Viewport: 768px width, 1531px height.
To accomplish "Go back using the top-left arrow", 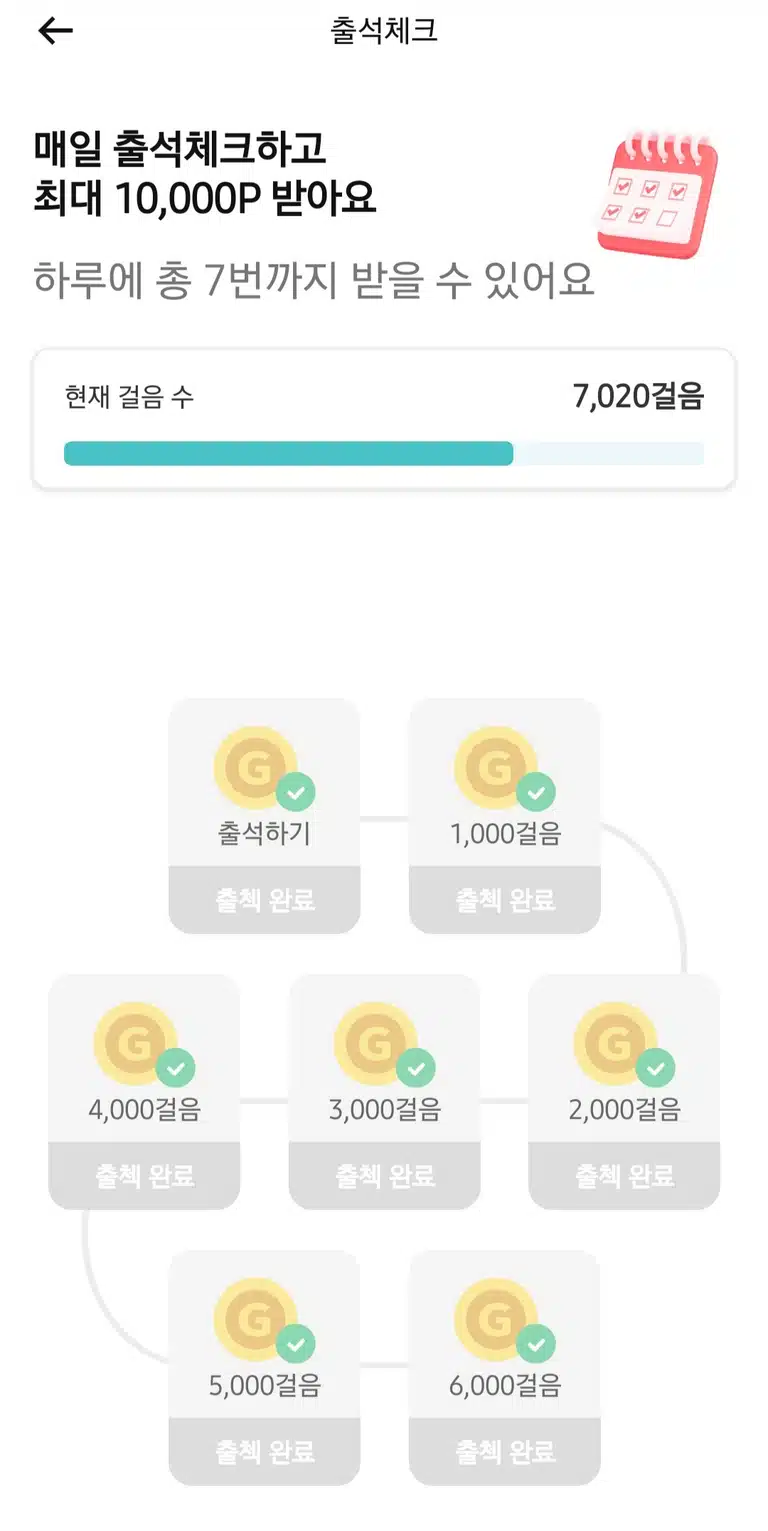I will tap(55, 31).
